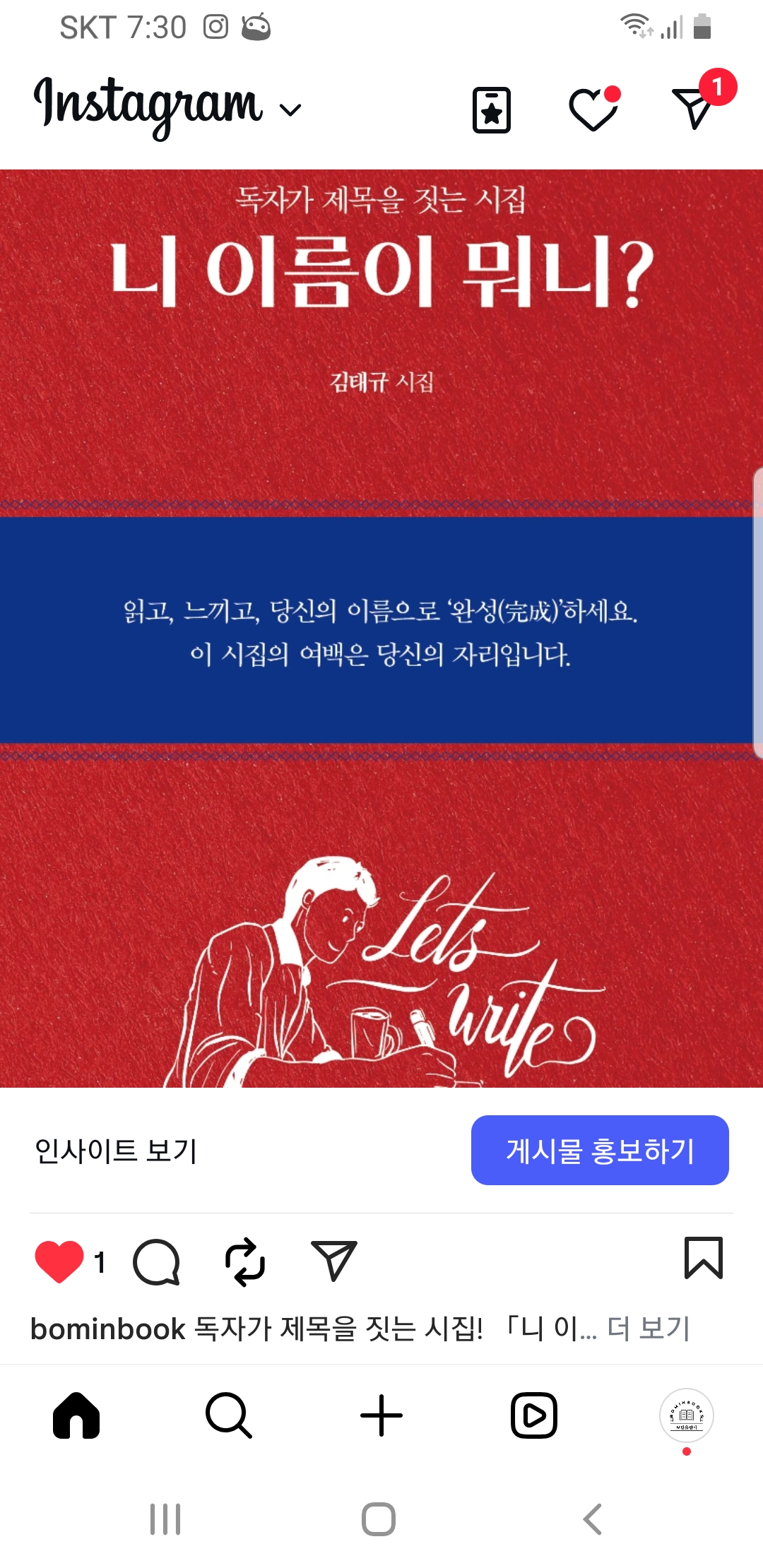Screen dimensions: 763x1568
Task: Tap the 게시물 홍보하기 button
Action: (600, 1151)
